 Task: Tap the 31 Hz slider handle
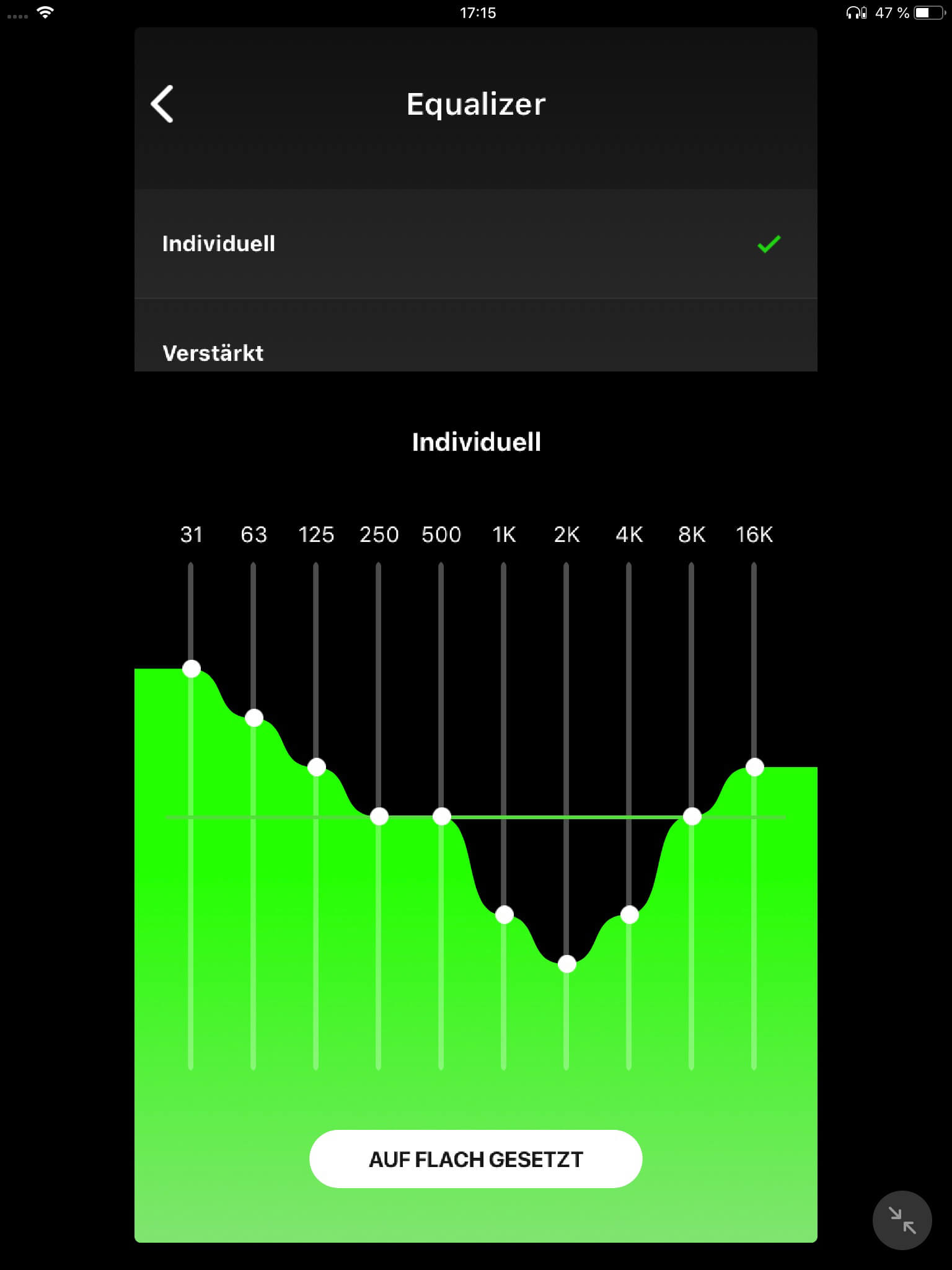tap(192, 668)
